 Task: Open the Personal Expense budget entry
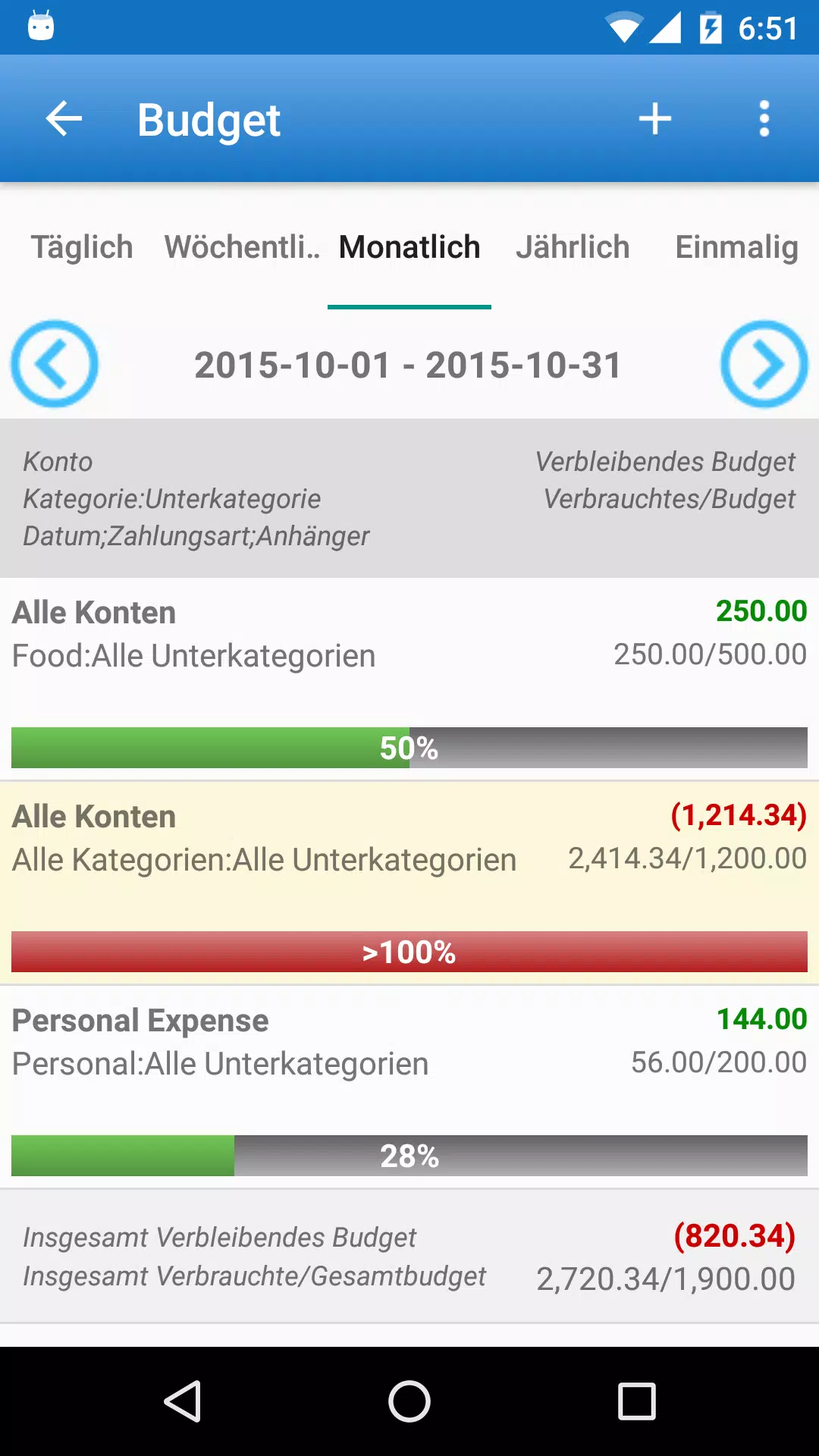[409, 1087]
